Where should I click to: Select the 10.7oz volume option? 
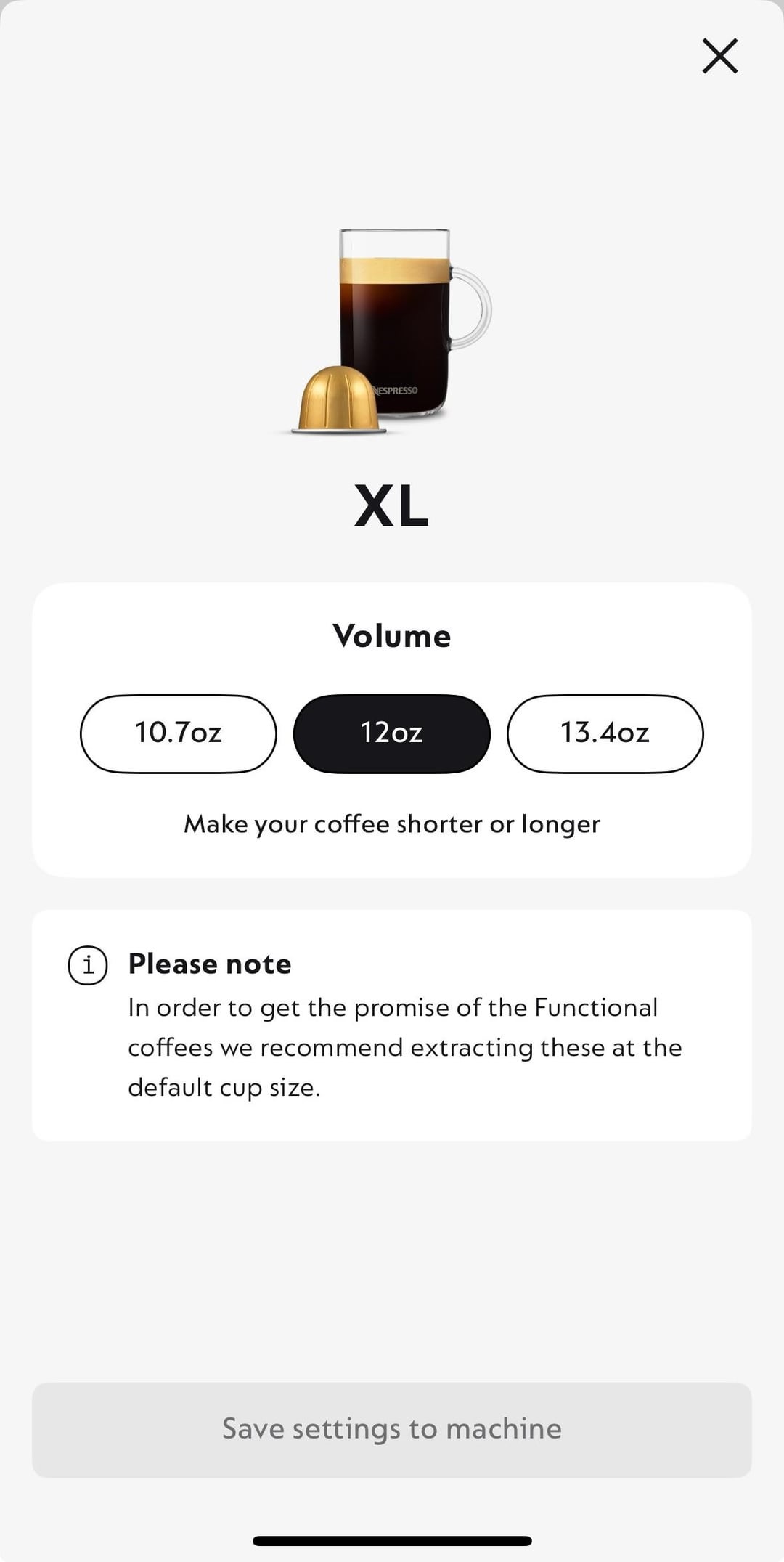pos(179,733)
